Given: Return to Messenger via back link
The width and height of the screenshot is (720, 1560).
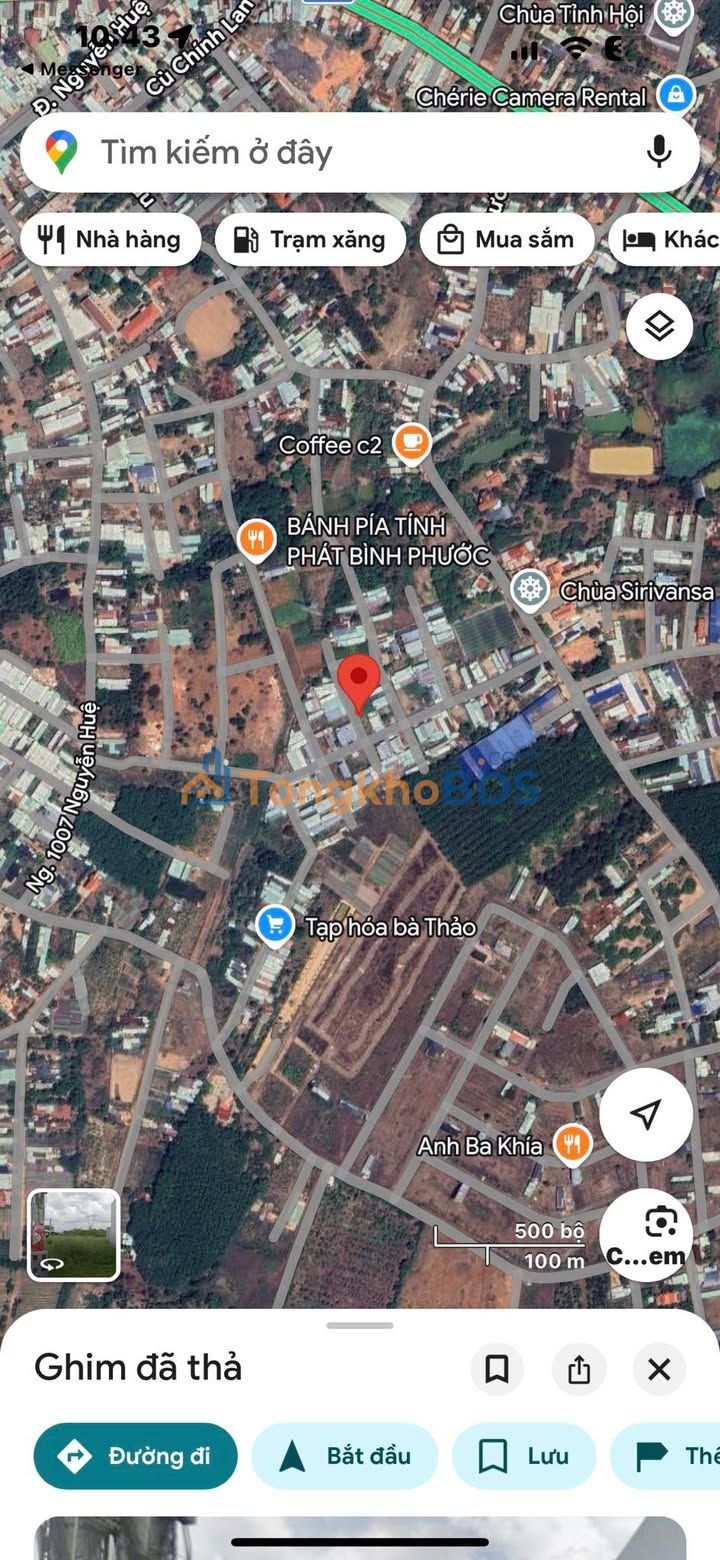Looking at the screenshot, I should tap(80, 69).
